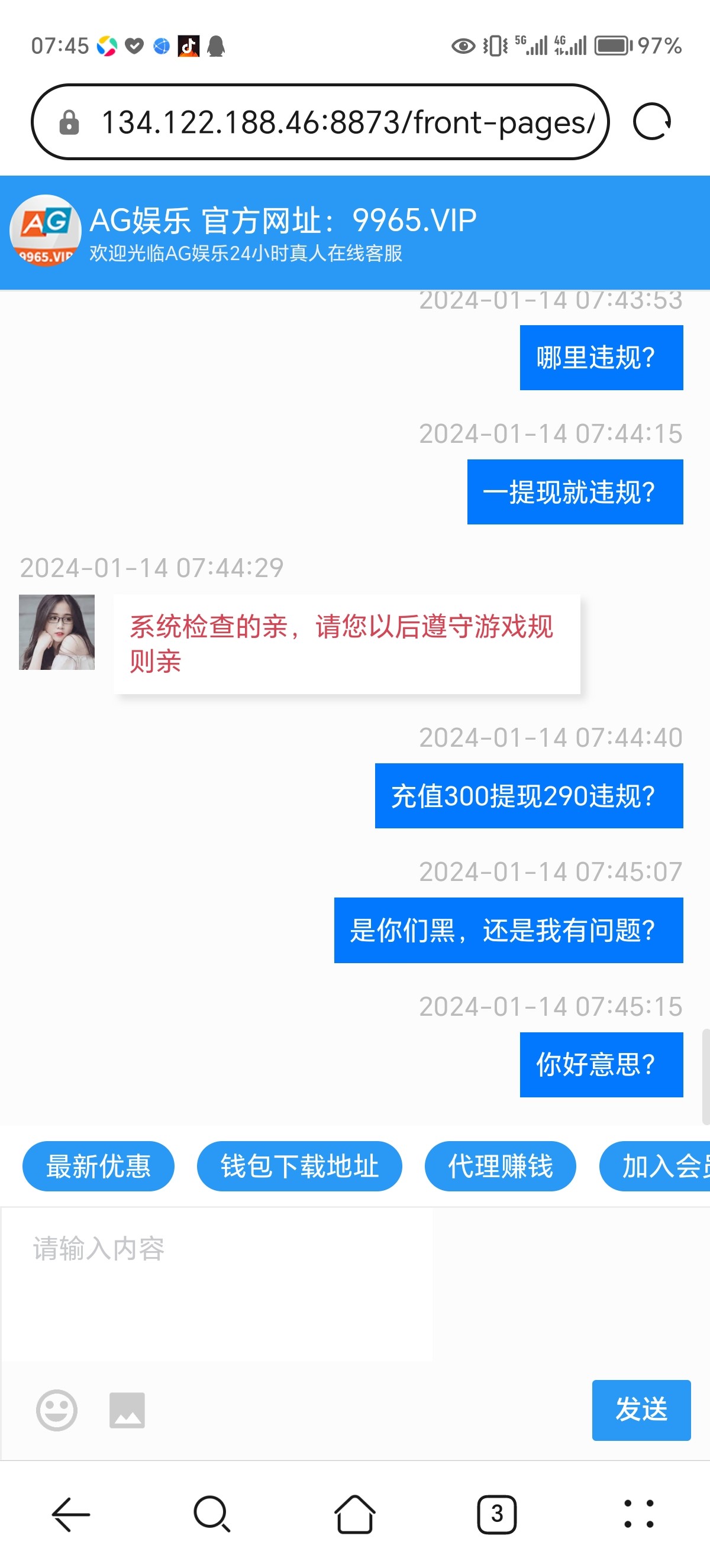
Task: Tap the AG娱乐 logo avatar
Action: click(44, 231)
